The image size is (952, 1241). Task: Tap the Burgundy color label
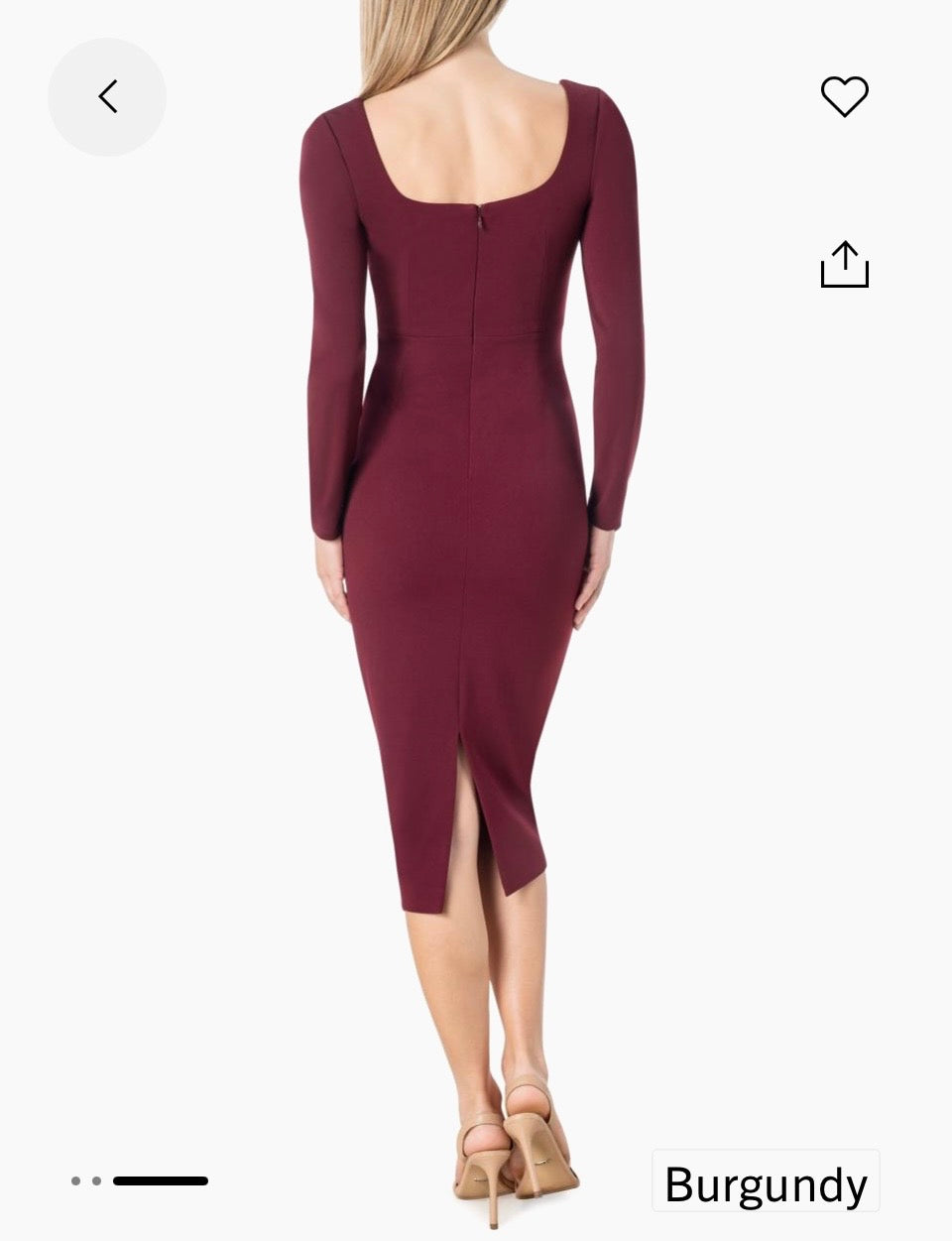pos(766,1181)
